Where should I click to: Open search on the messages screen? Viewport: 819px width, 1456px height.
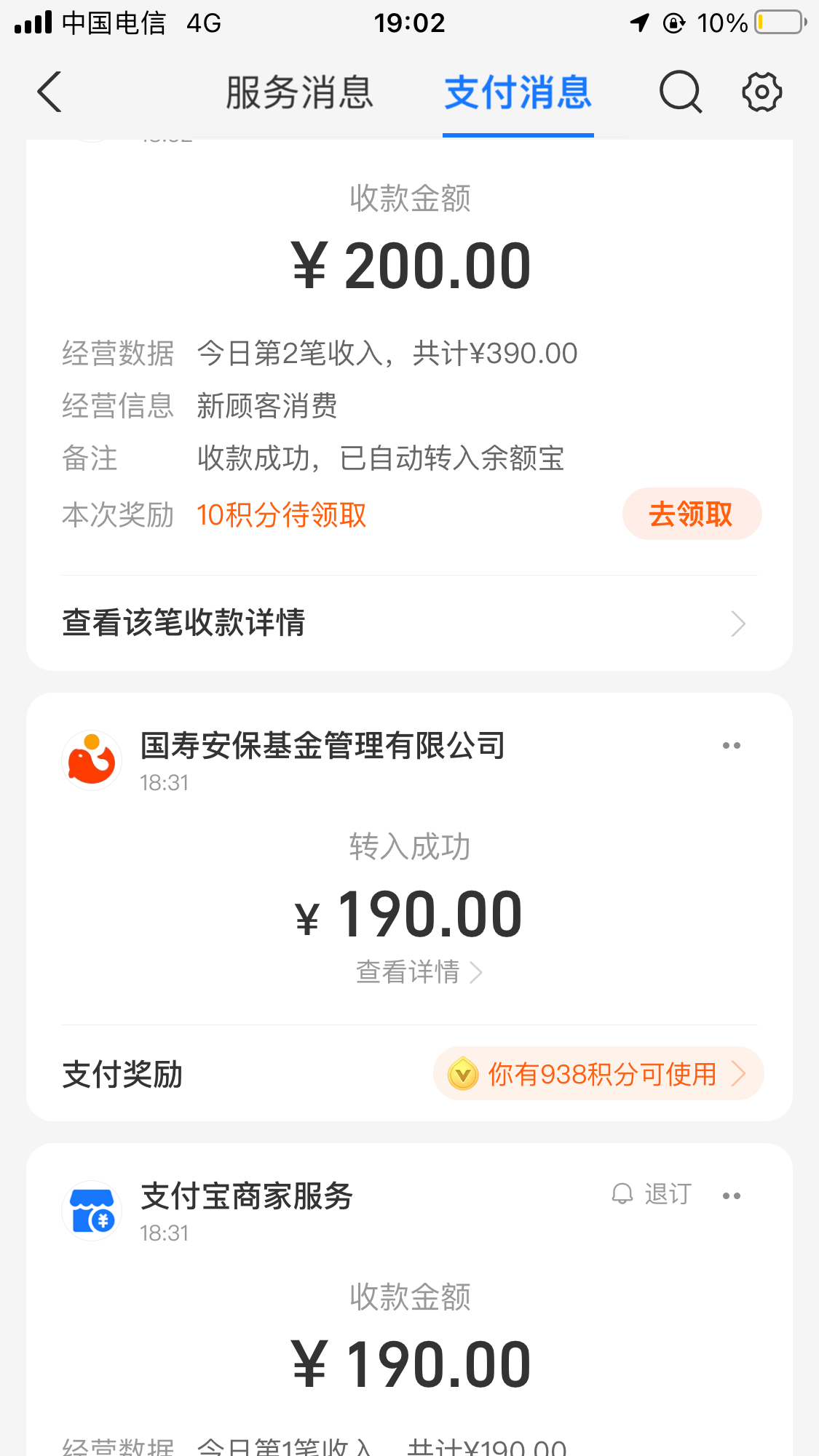(679, 92)
